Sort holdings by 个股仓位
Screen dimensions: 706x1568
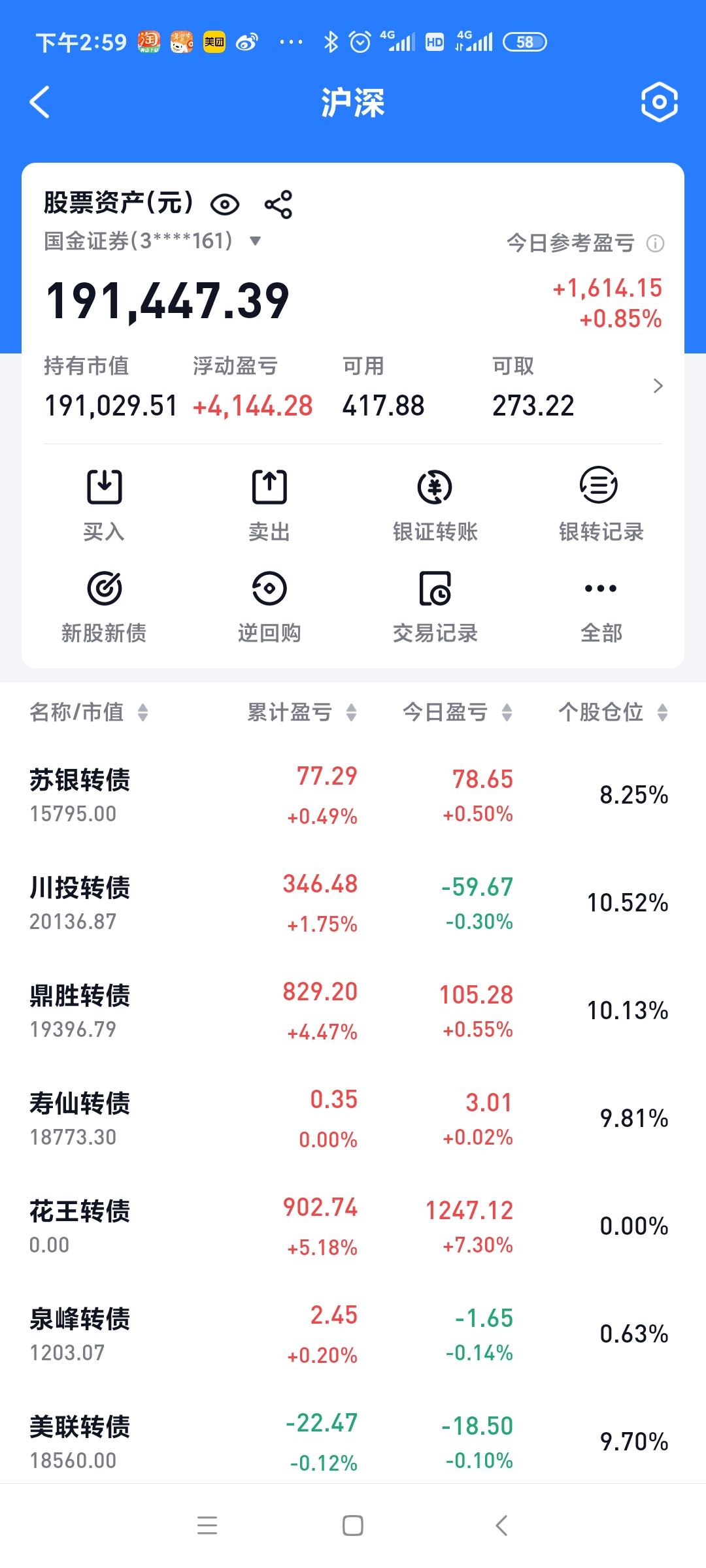point(612,712)
